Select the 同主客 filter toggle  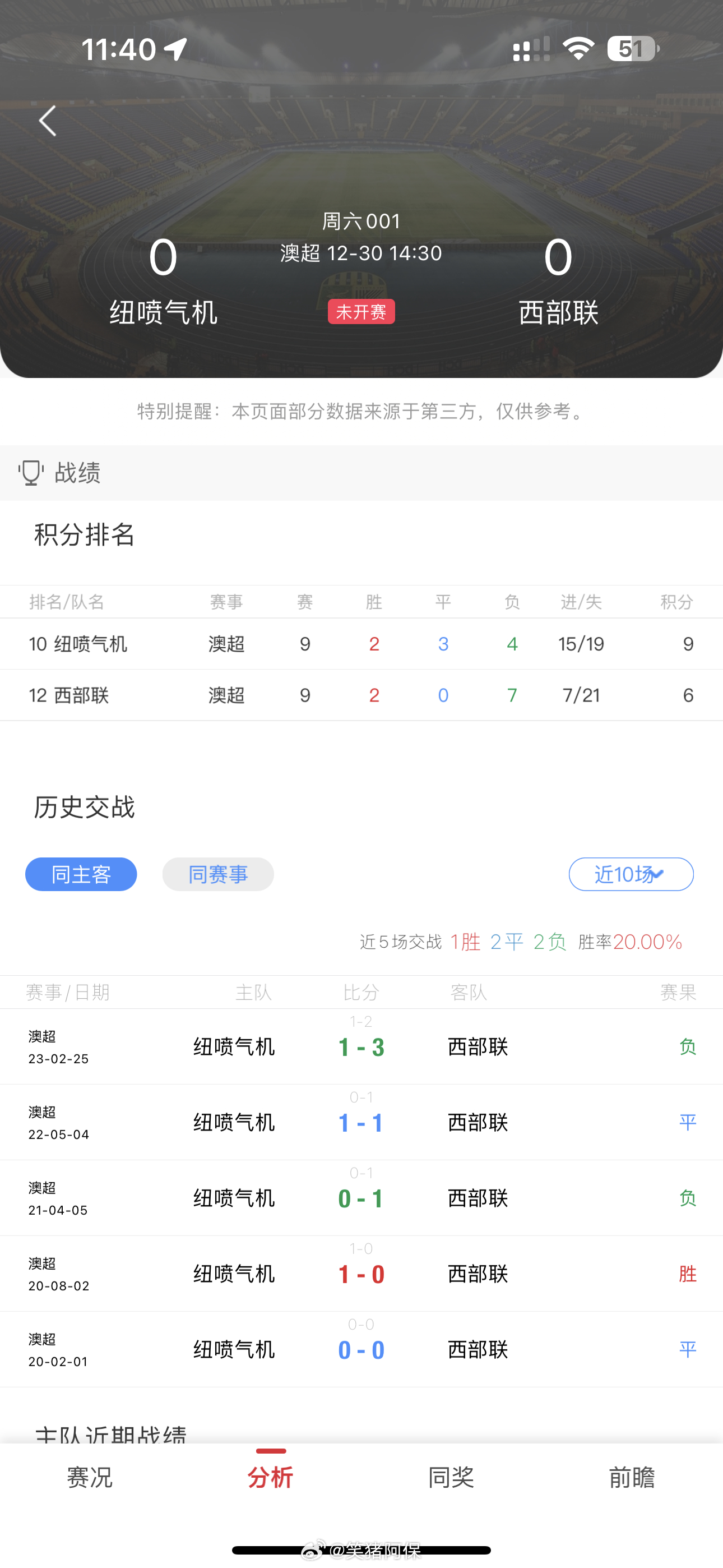81,874
